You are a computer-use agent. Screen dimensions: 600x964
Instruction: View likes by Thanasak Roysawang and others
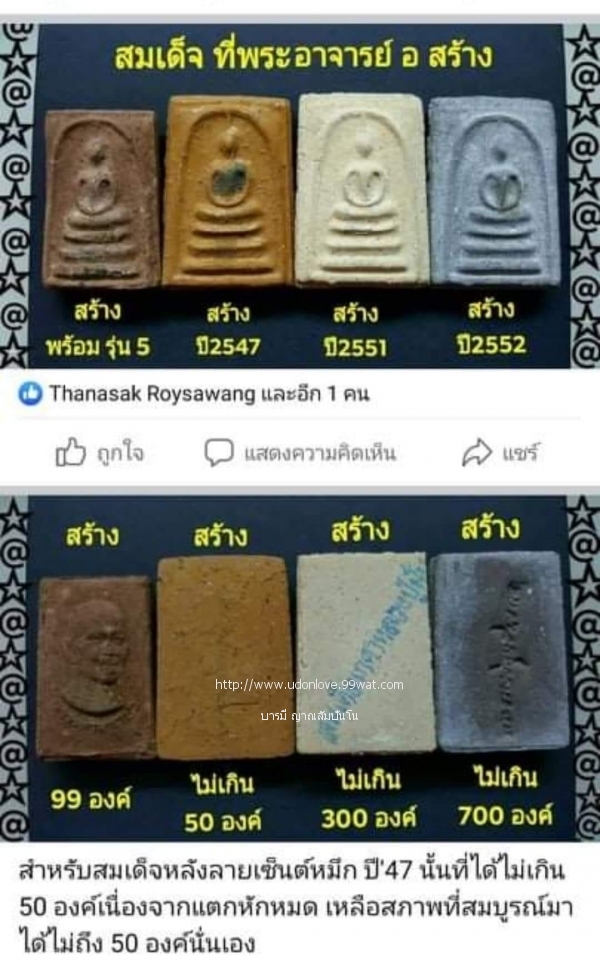click(x=194, y=393)
